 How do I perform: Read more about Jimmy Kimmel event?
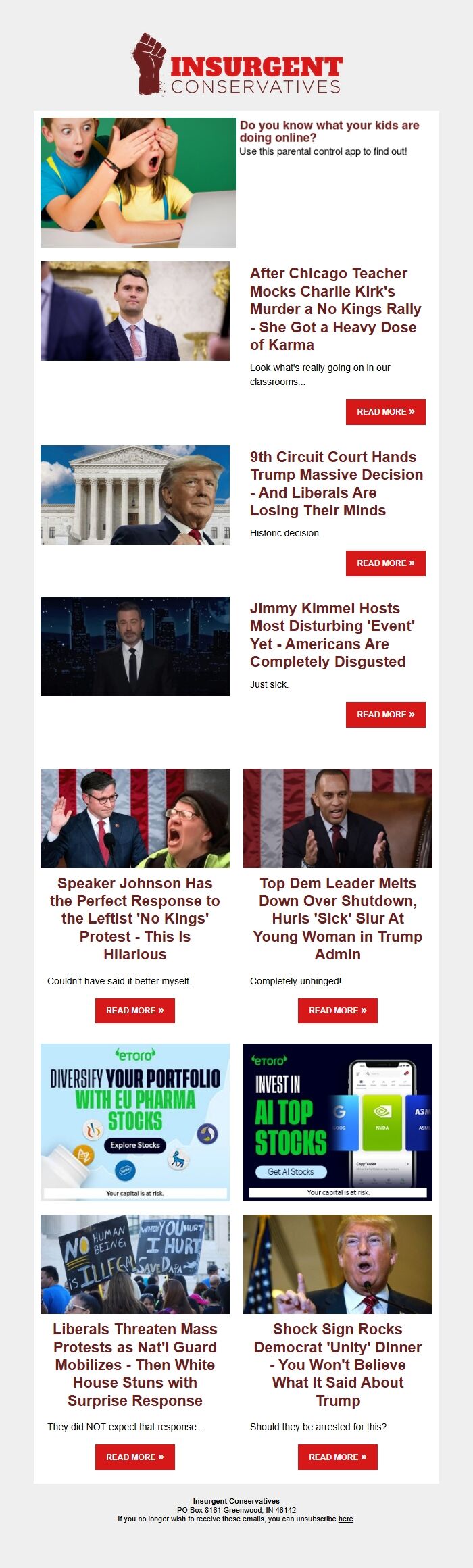click(385, 714)
